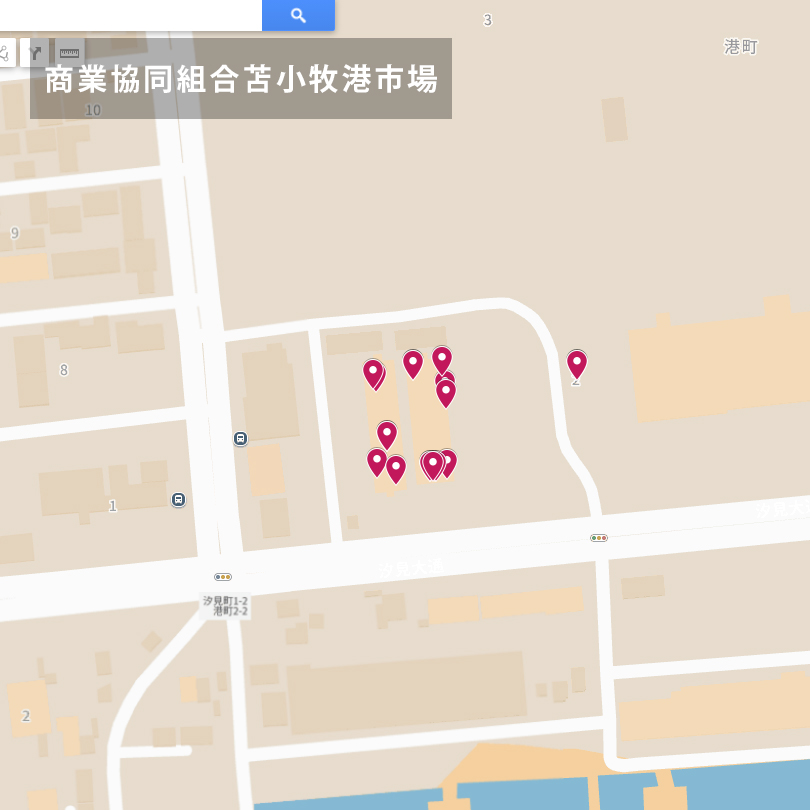Tap the map search text field

pyautogui.click(x=130, y=14)
